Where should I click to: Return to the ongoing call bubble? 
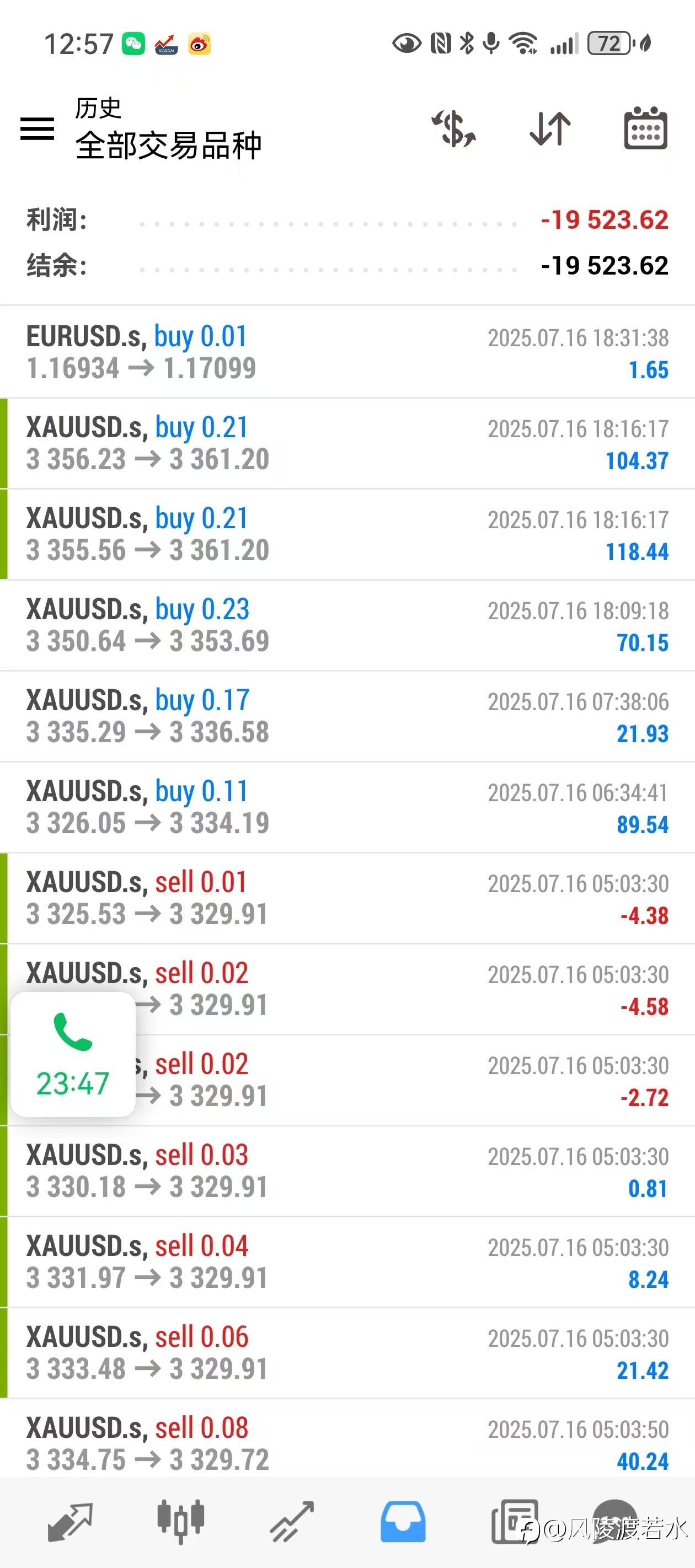pyautogui.click(x=73, y=1054)
